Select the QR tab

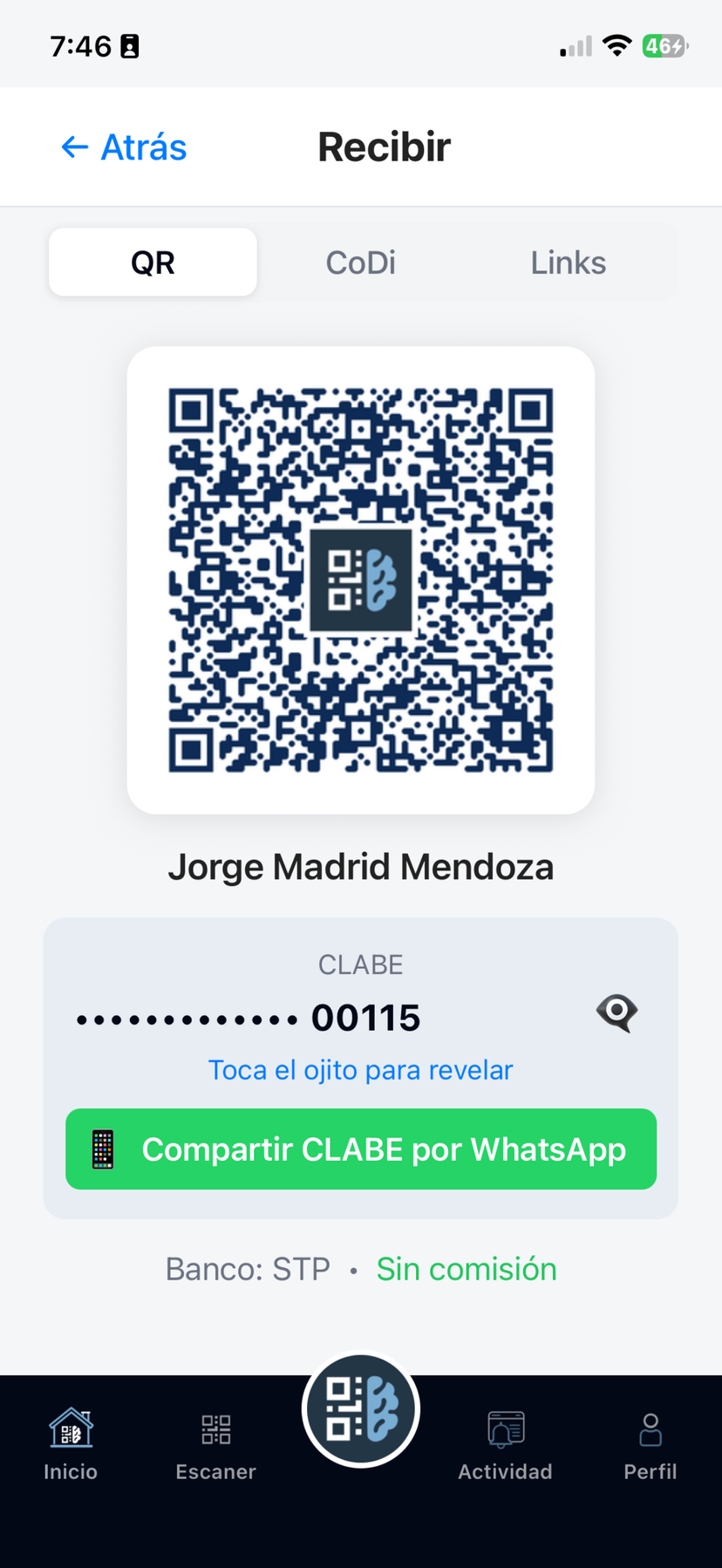tap(153, 262)
